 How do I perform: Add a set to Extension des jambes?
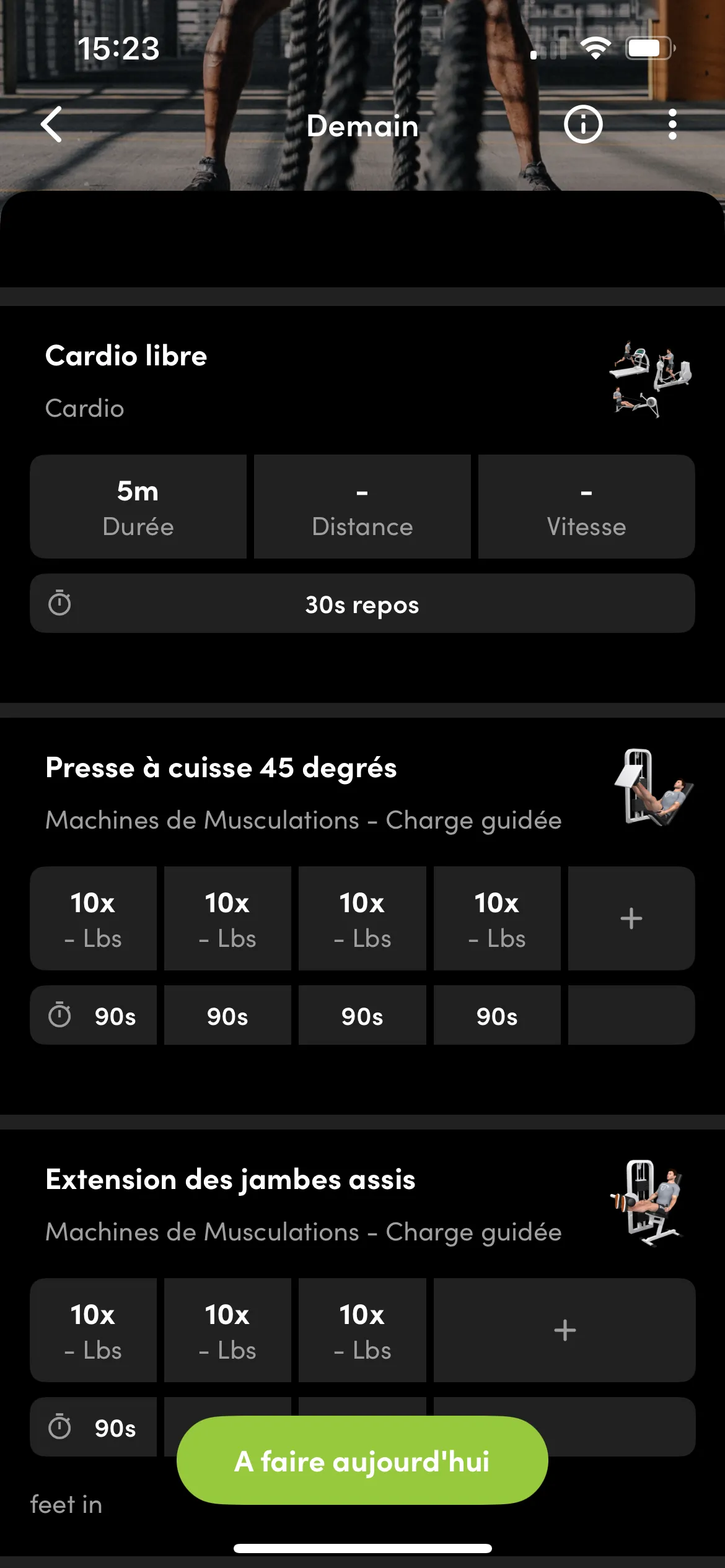(564, 1330)
